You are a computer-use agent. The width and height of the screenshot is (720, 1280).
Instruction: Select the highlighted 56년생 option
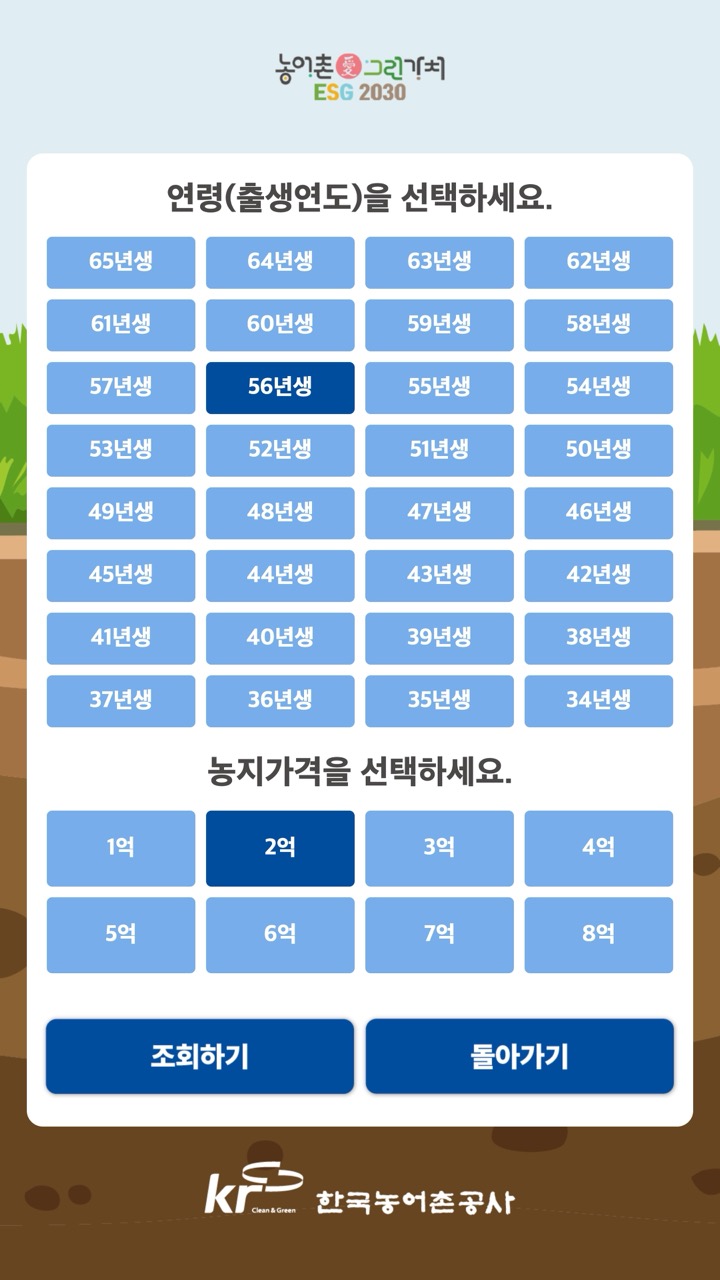(x=280, y=387)
